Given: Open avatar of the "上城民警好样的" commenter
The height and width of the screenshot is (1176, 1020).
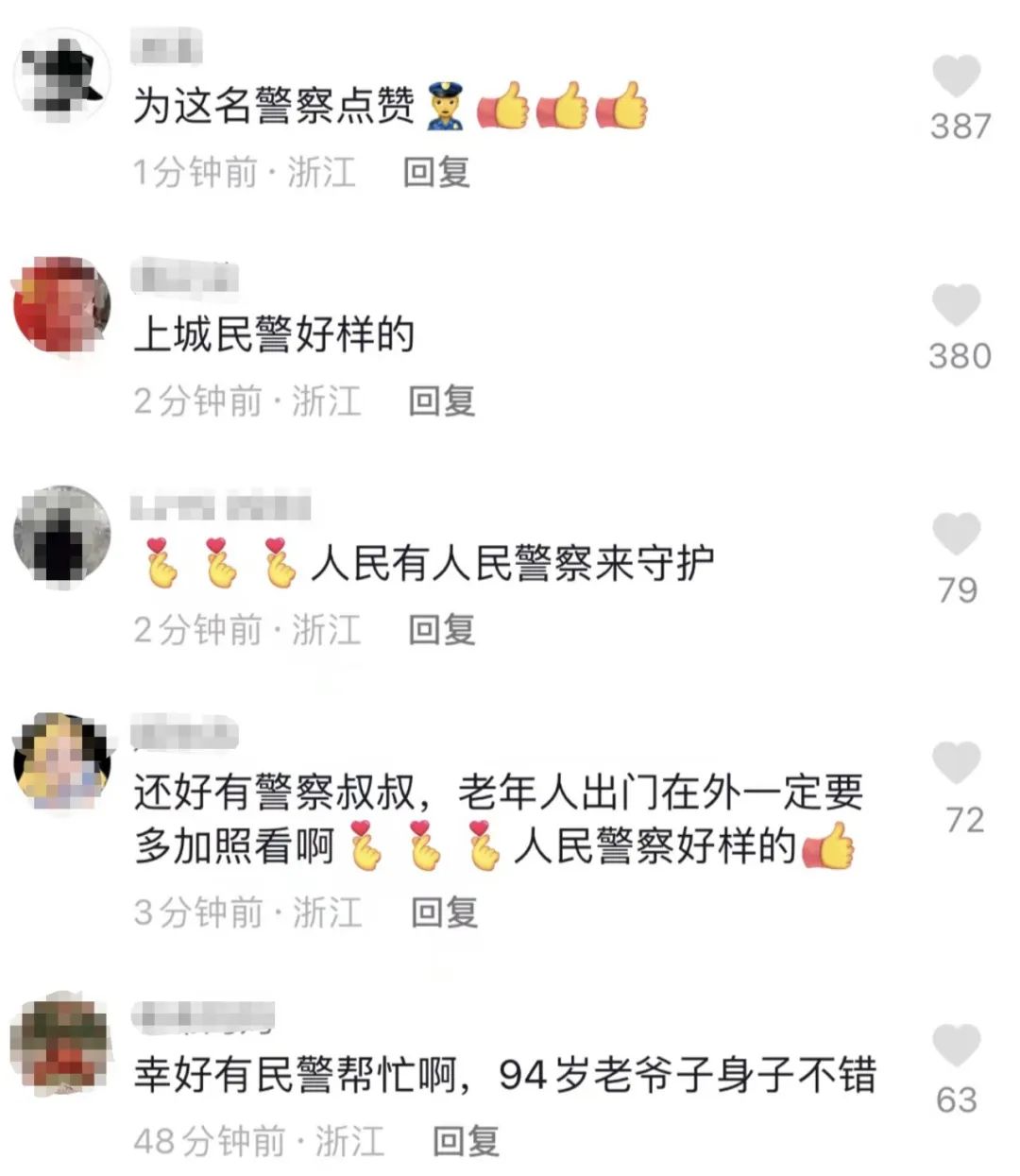Looking at the screenshot, I should pyautogui.click(x=62, y=304).
